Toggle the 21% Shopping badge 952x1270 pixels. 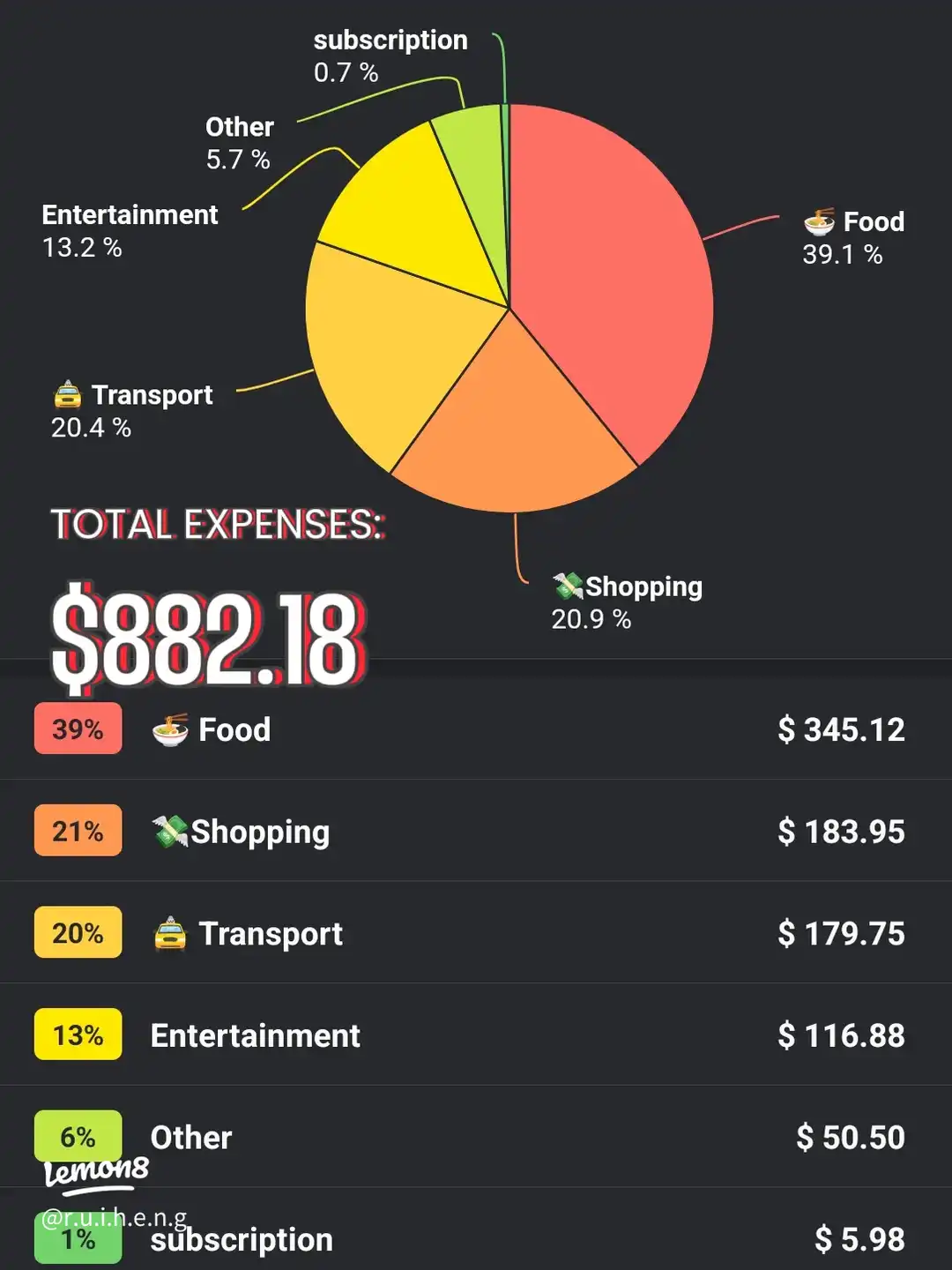pos(78,830)
